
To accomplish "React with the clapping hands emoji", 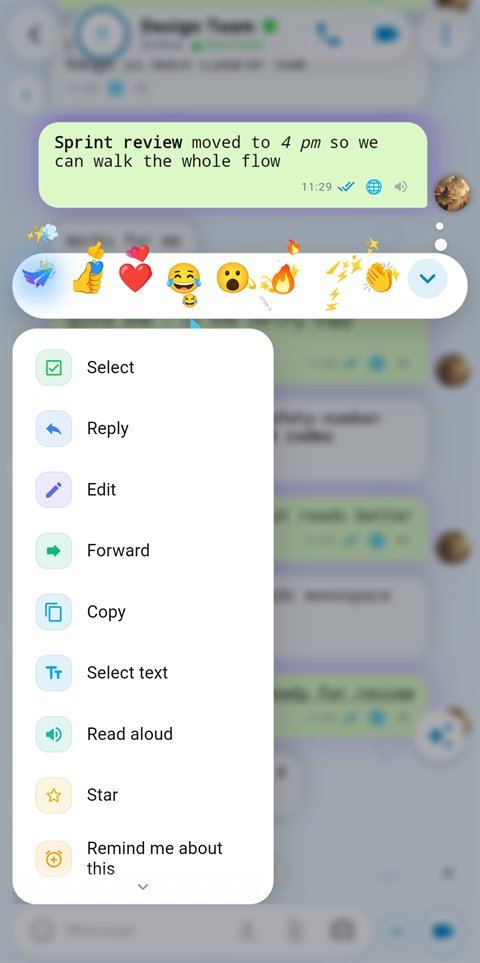I will coord(380,278).
